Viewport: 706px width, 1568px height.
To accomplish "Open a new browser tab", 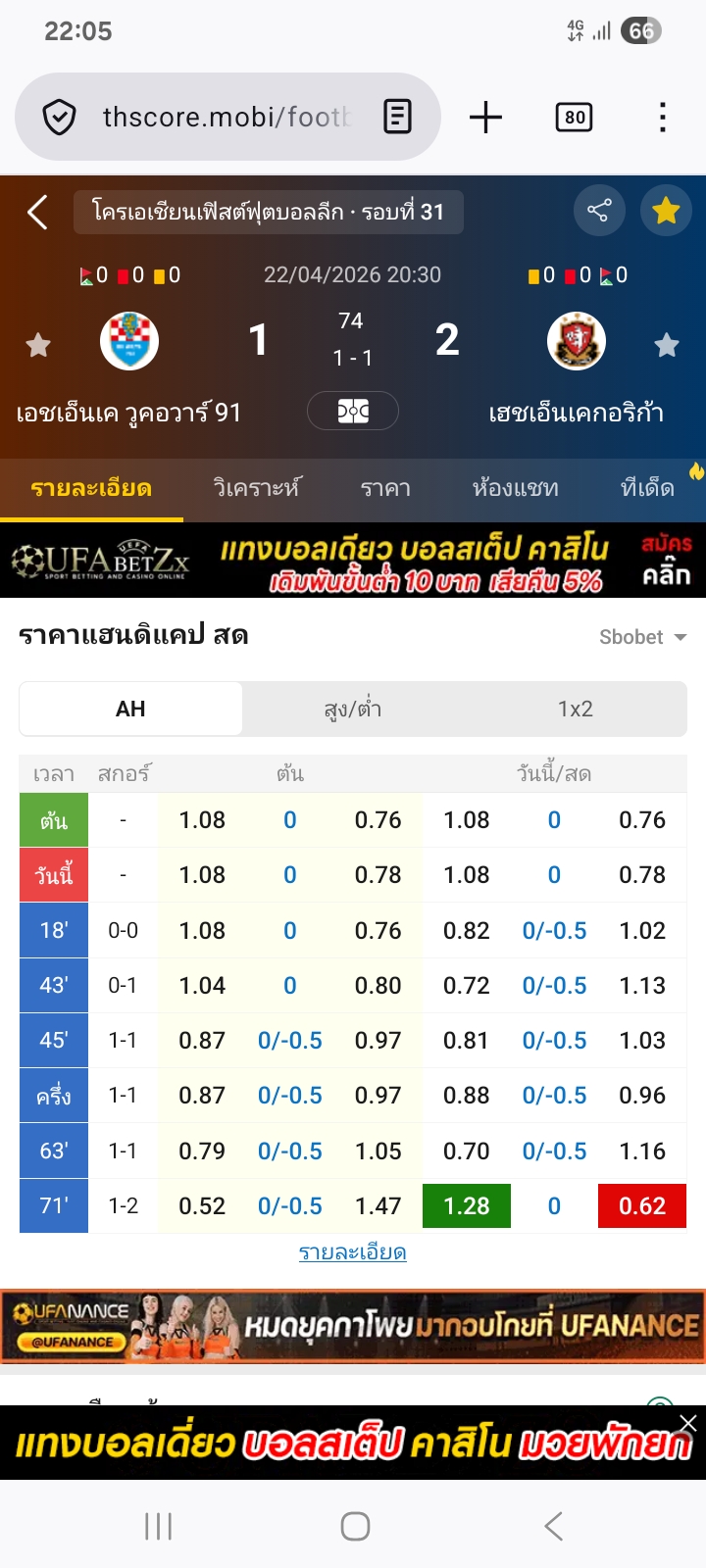I will coord(485,118).
